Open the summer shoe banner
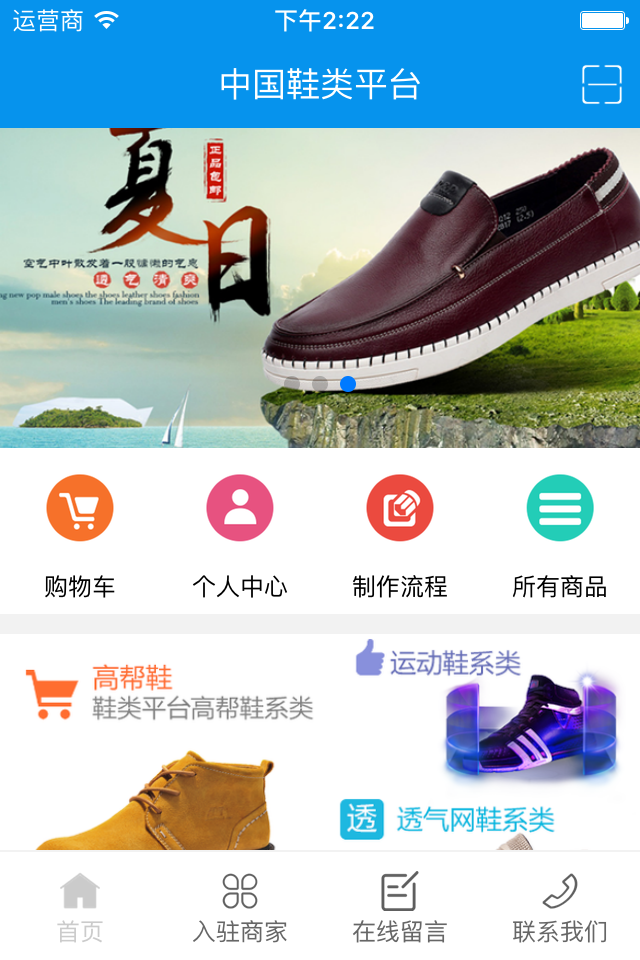This screenshot has width=640, height=960. click(x=320, y=288)
